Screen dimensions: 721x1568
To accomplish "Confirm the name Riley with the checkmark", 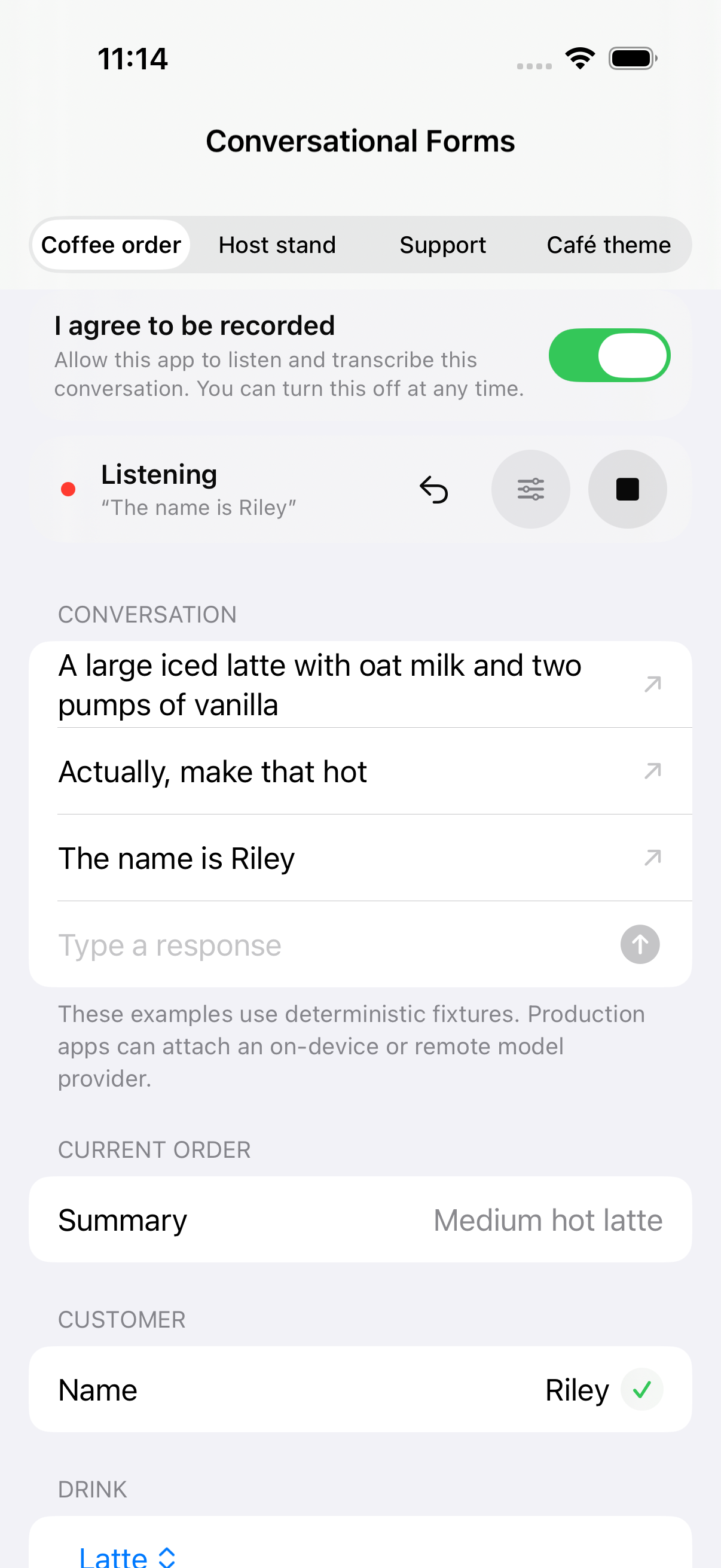I will 641,1390.
